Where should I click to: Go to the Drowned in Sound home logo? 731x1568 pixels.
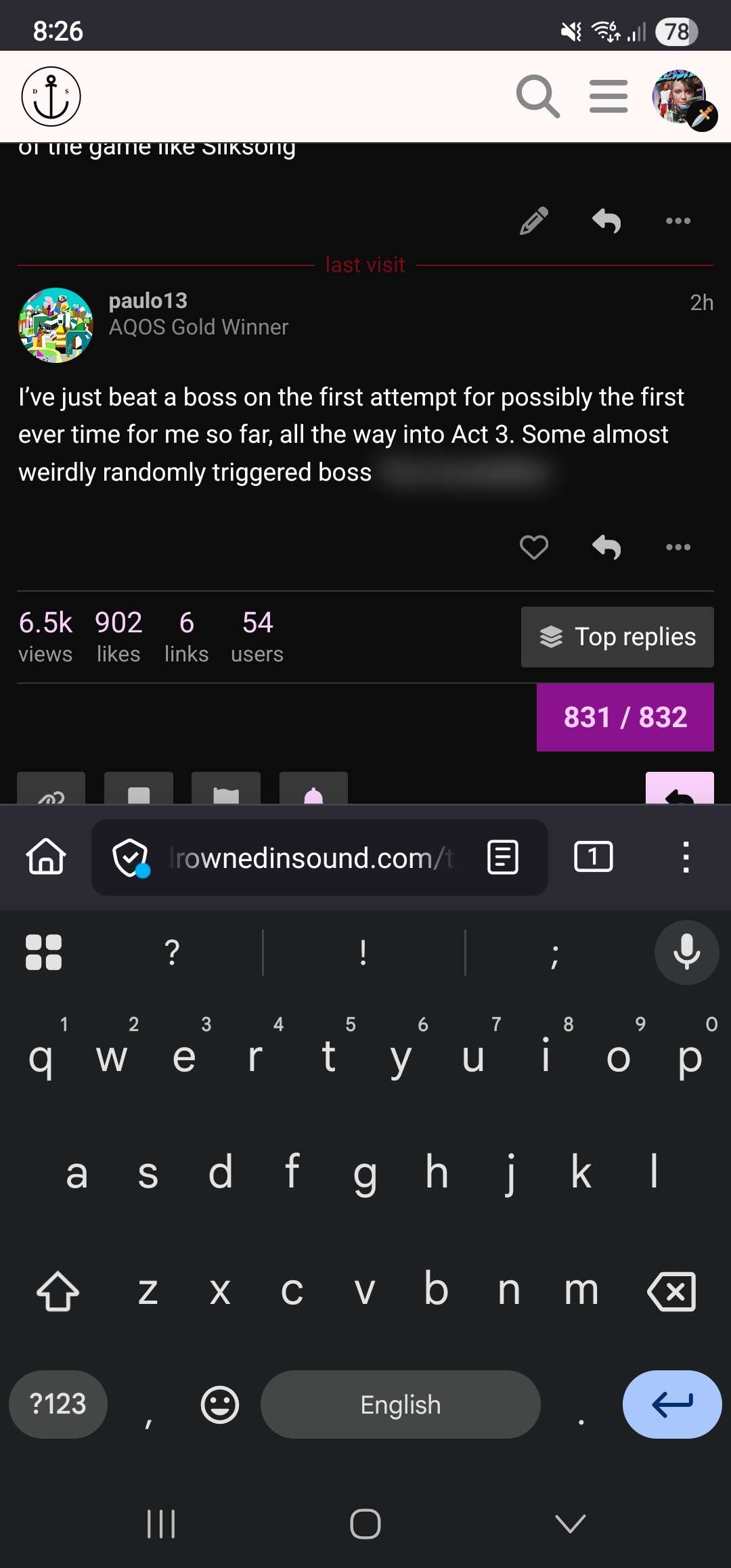[51, 97]
